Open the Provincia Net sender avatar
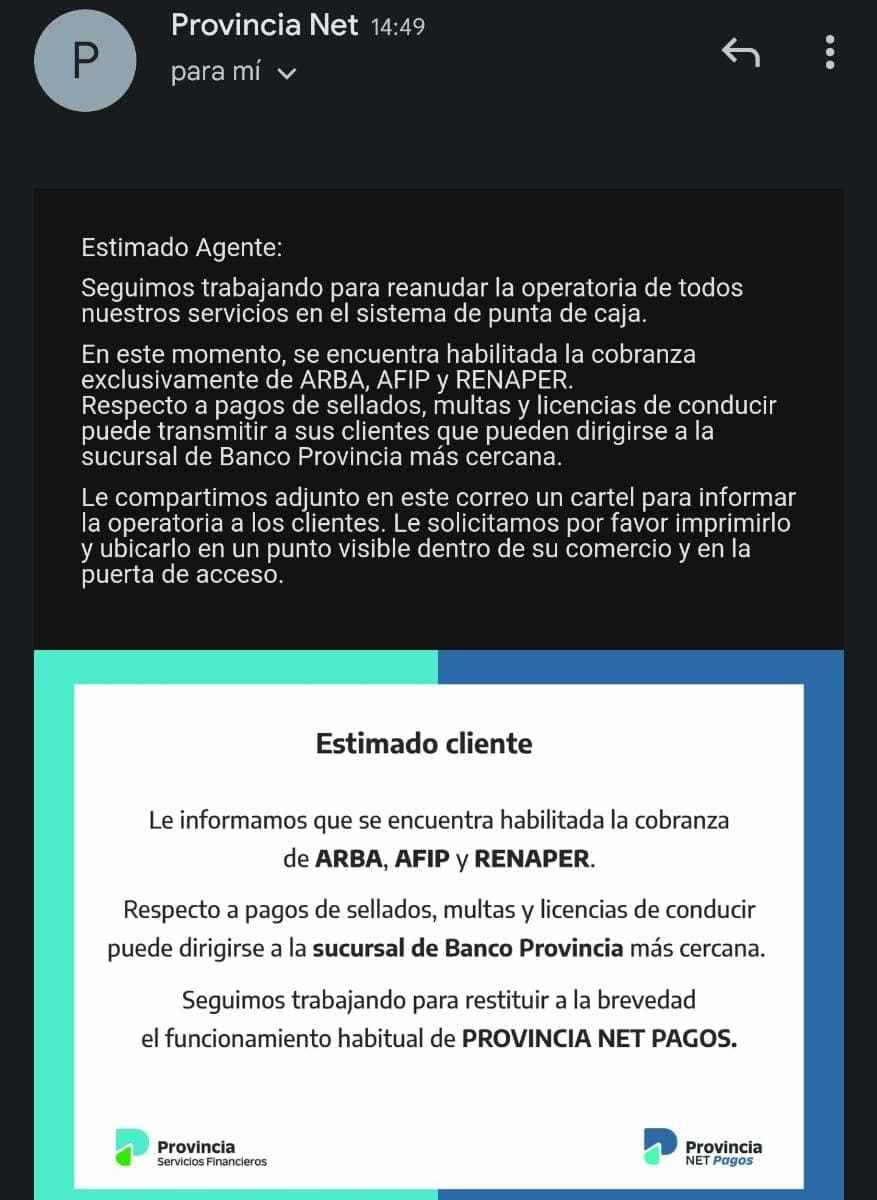This screenshot has height=1200, width=877. point(87,59)
